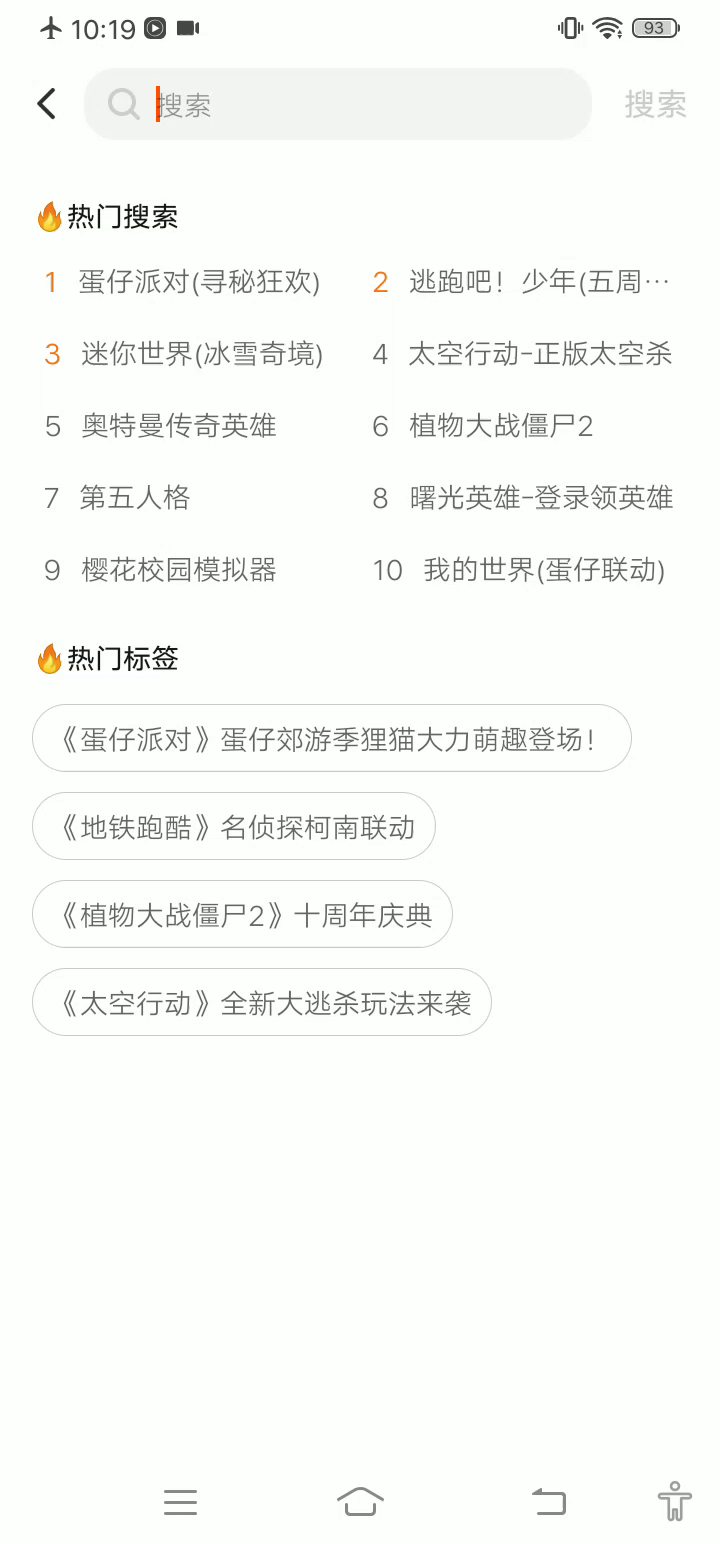Tap hot search 植物大战僵尸2
This screenshot has height=1544, width=720.
click(x=501, y=426)
